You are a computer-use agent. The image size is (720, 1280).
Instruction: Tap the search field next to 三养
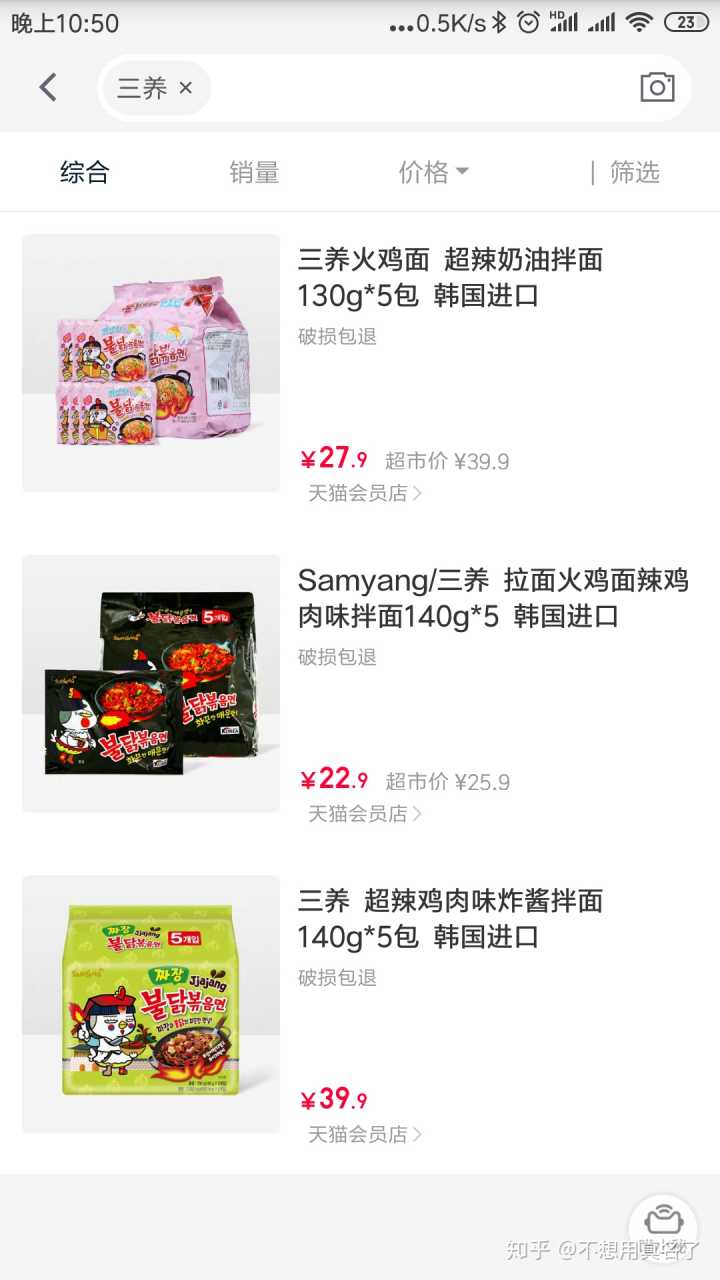(420, 88)
